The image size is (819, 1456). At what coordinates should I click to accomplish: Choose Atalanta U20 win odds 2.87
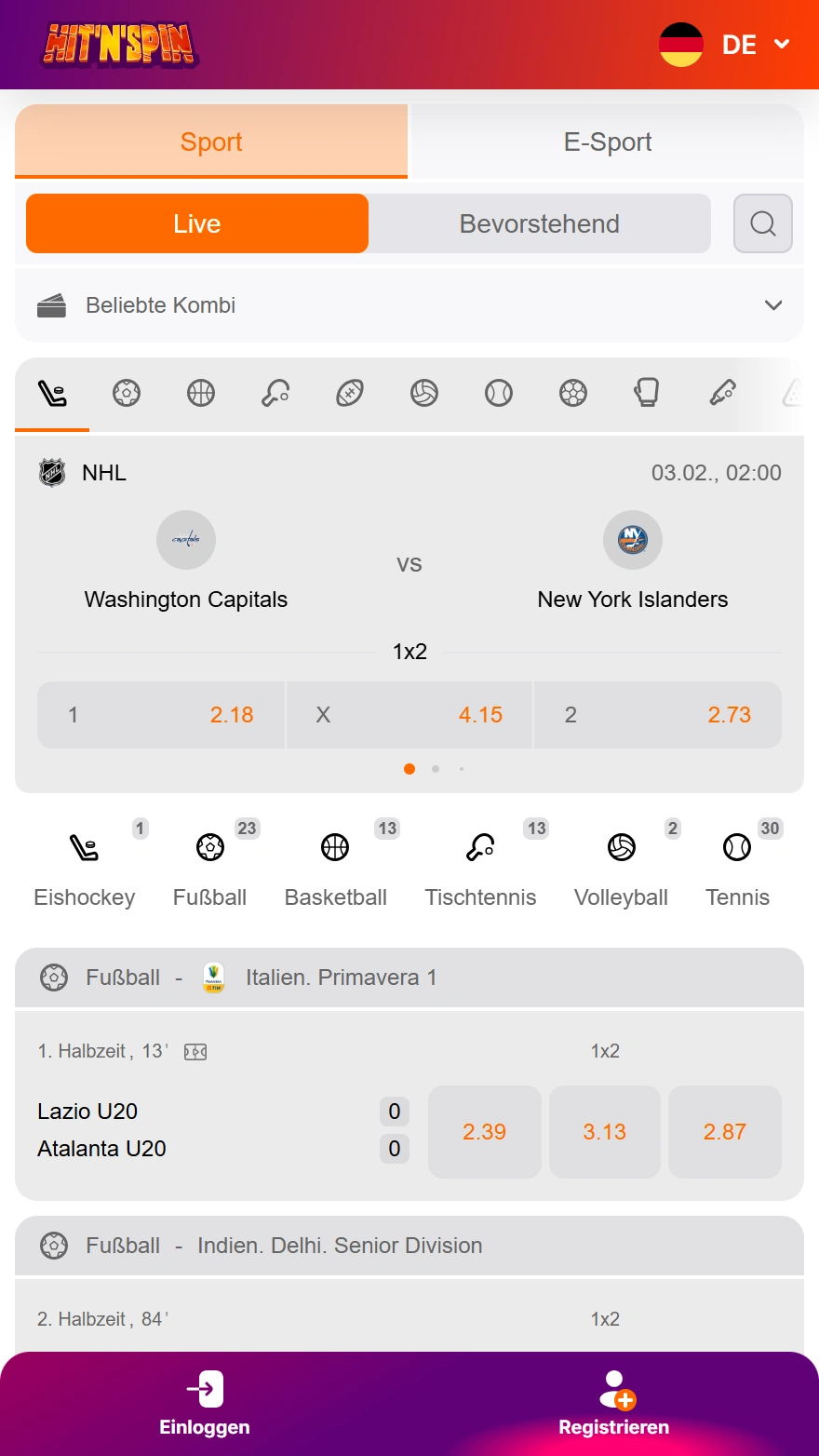pos(724,1132)
